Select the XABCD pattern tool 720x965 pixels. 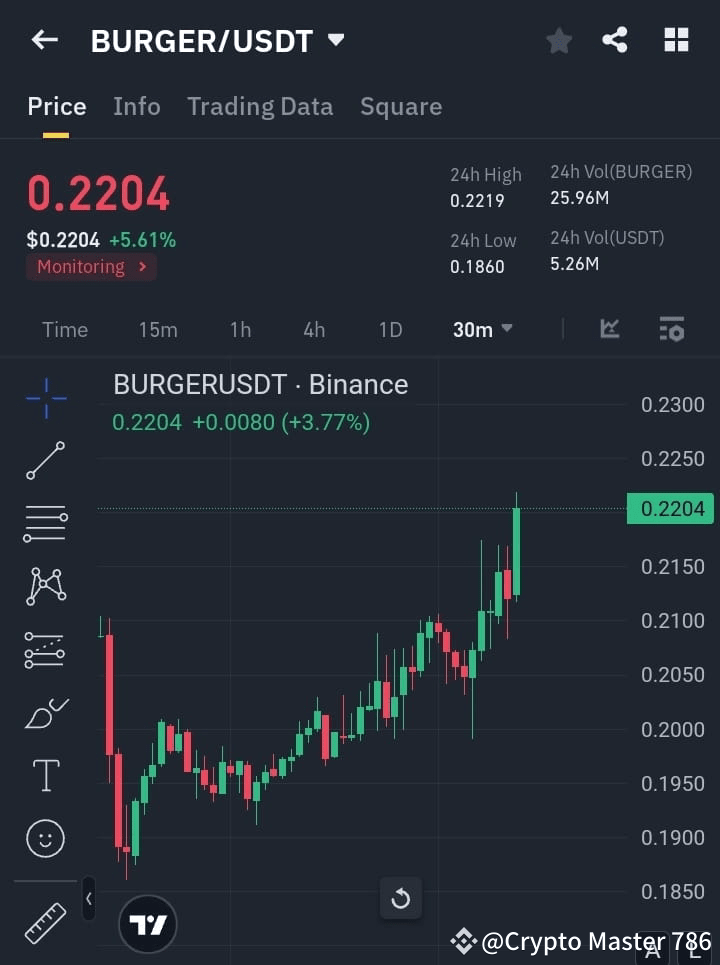tap(45, 587)
